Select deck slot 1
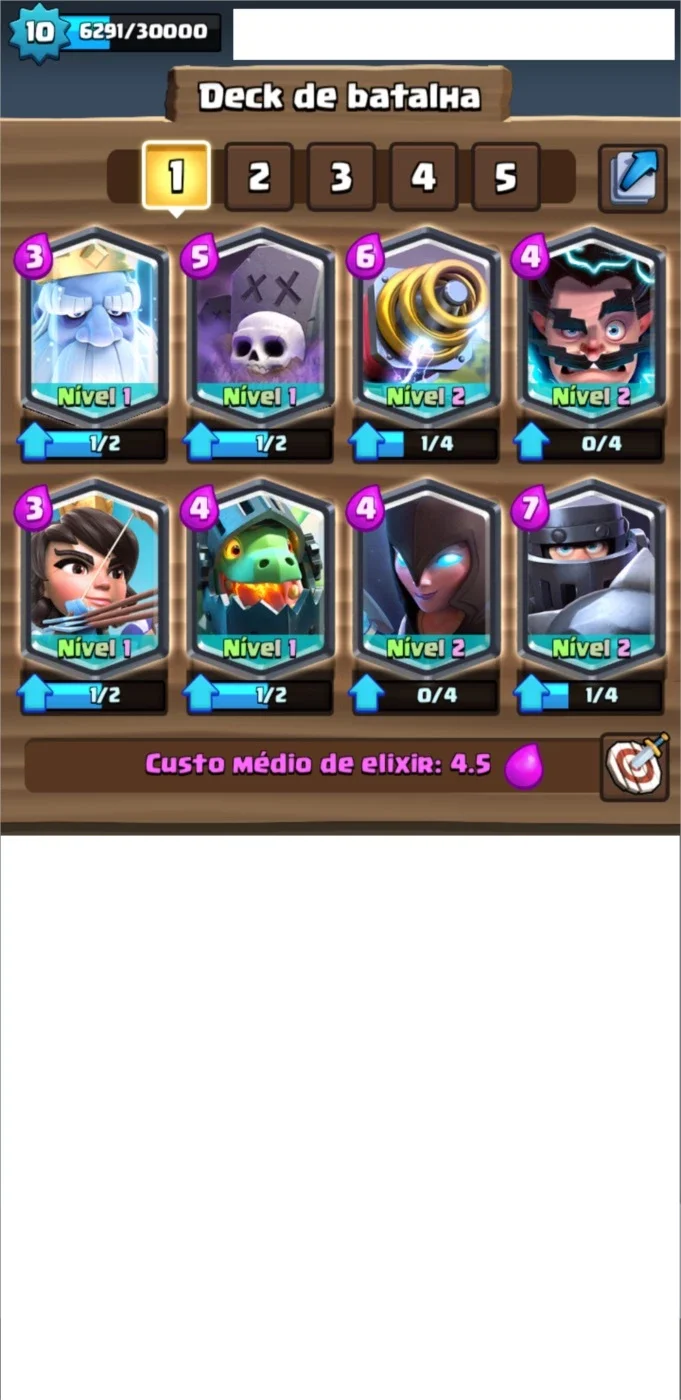The height and width of the screenshot is (1400, 681). [176, 175]
